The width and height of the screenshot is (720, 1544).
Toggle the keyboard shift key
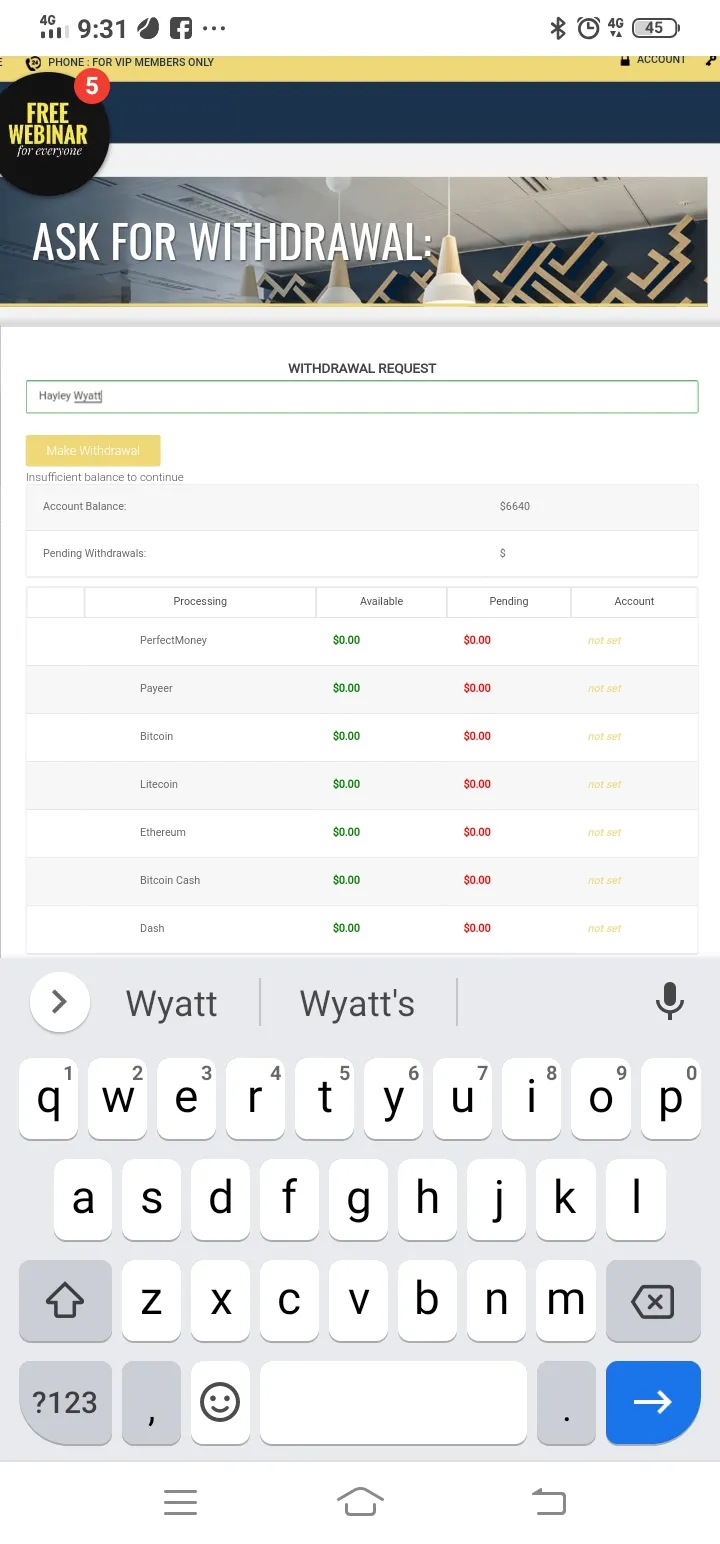66,1301
